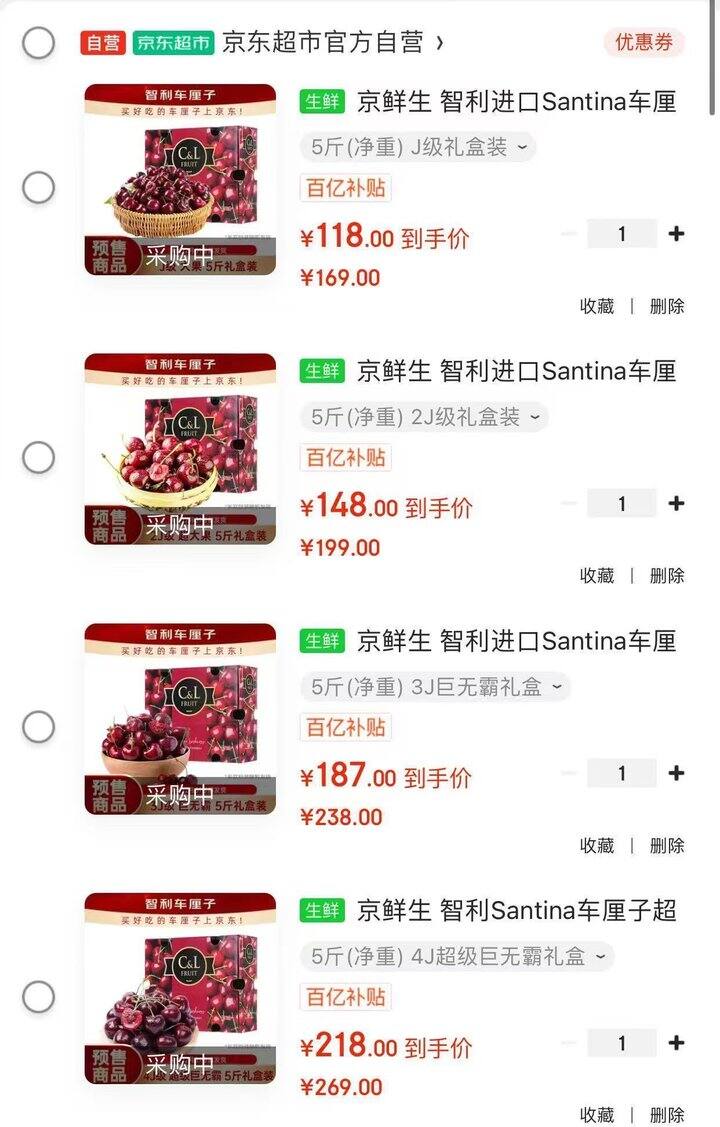Open the 2J级礼盒装 cherry product image
Image resolution: width=720 pixels, height=1127 pixels.
180,449
